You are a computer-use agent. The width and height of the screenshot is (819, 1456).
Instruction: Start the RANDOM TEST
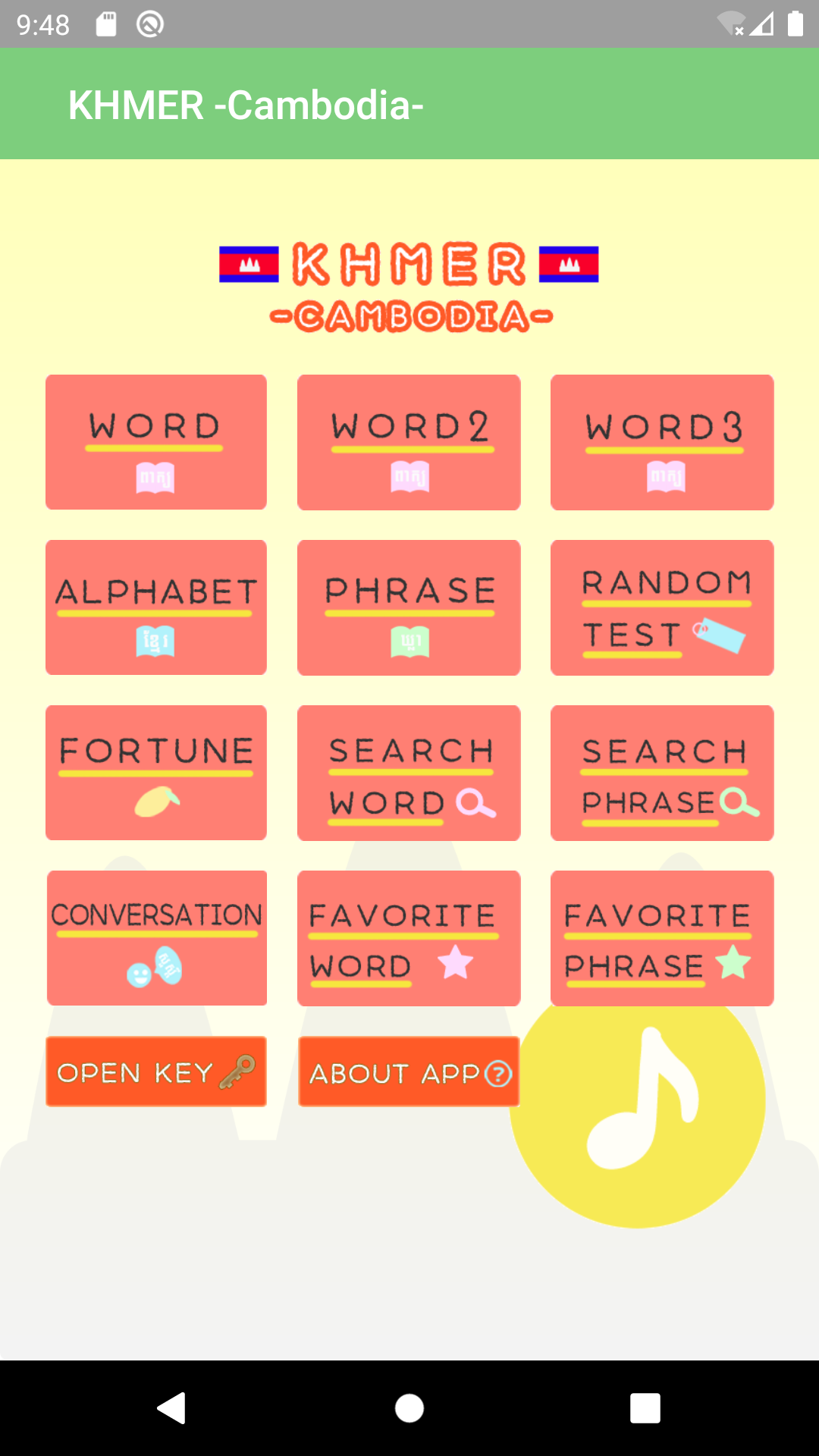662,607
